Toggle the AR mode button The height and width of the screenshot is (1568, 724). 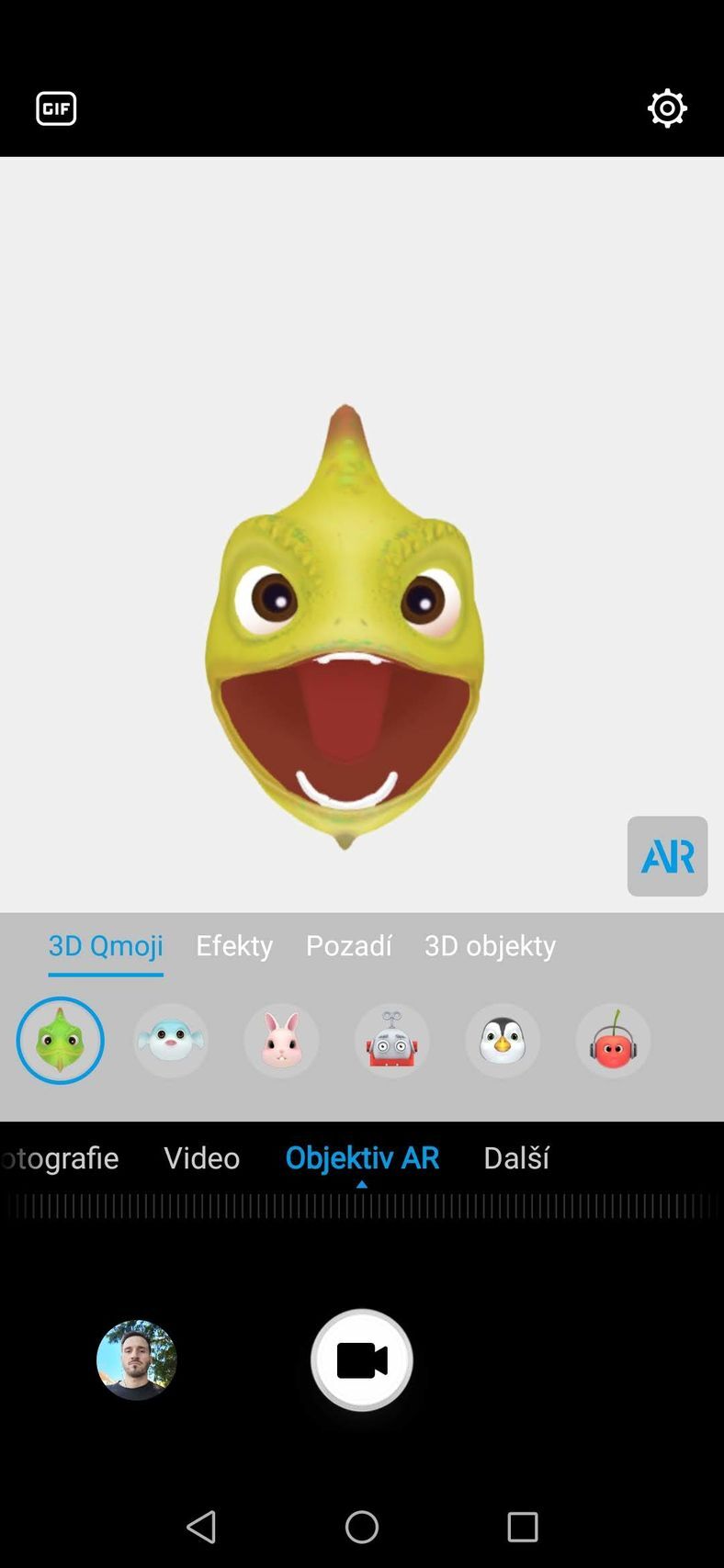click(666, 856)
